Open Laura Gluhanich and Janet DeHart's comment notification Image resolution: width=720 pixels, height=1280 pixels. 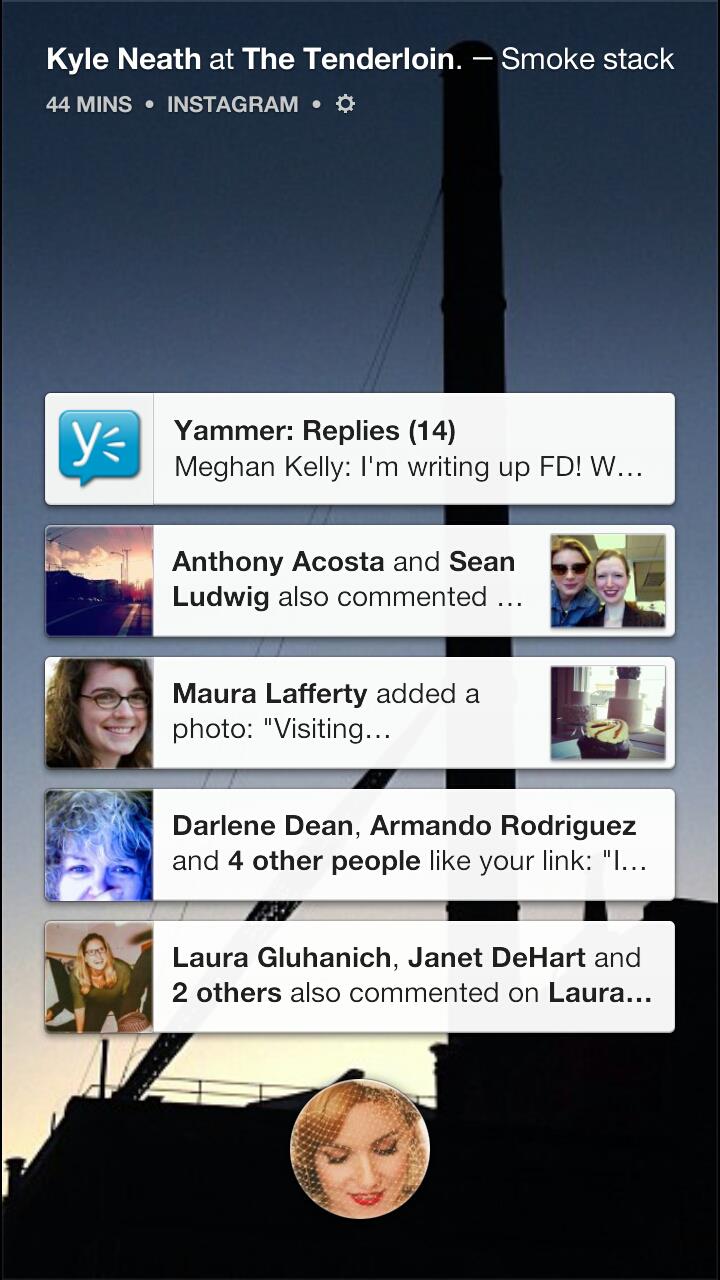(360, 976)
